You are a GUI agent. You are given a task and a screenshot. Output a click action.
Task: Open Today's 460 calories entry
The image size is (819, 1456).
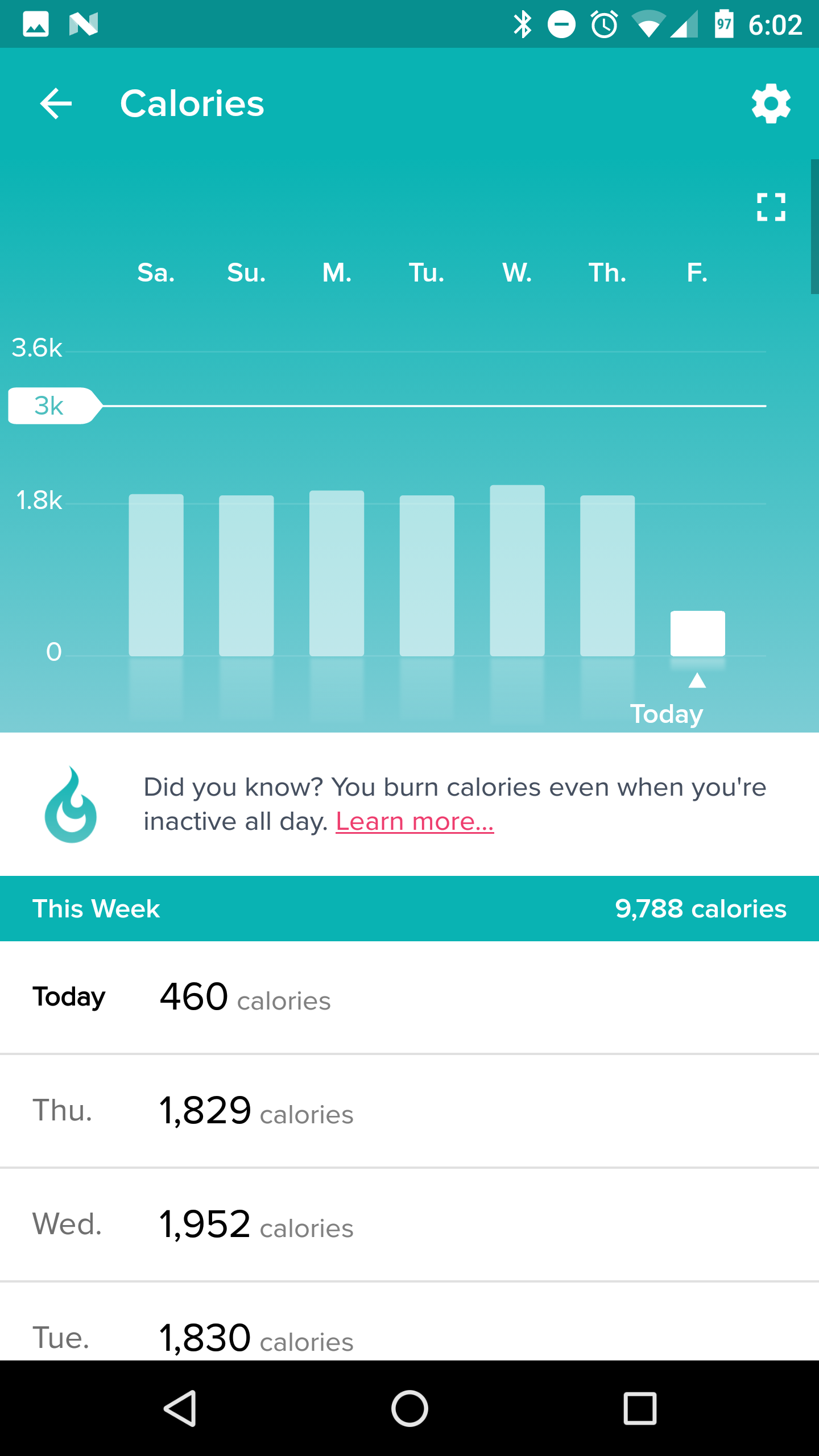pyautogui.click(x=409, y=998)
